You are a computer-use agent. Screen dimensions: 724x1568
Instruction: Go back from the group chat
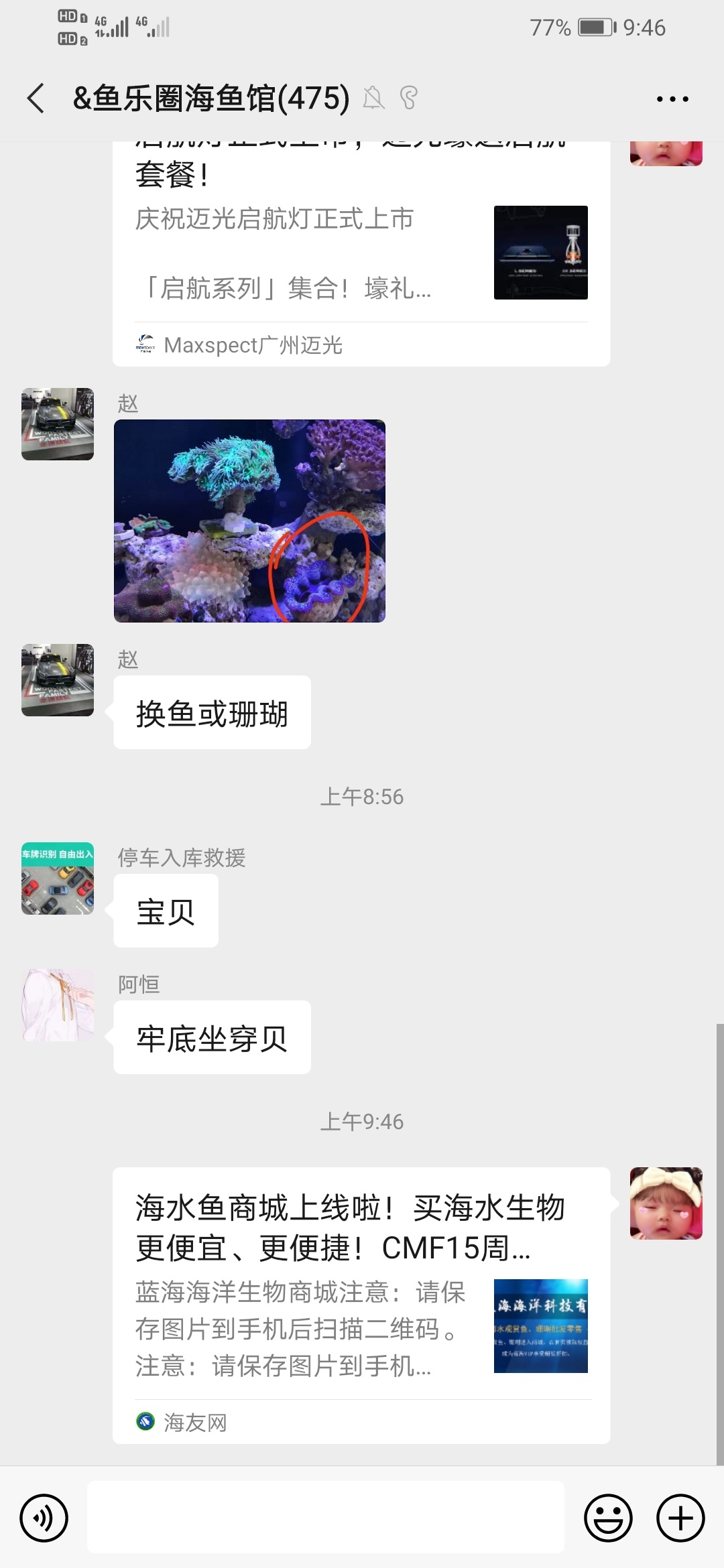click(x=37, y=99)
